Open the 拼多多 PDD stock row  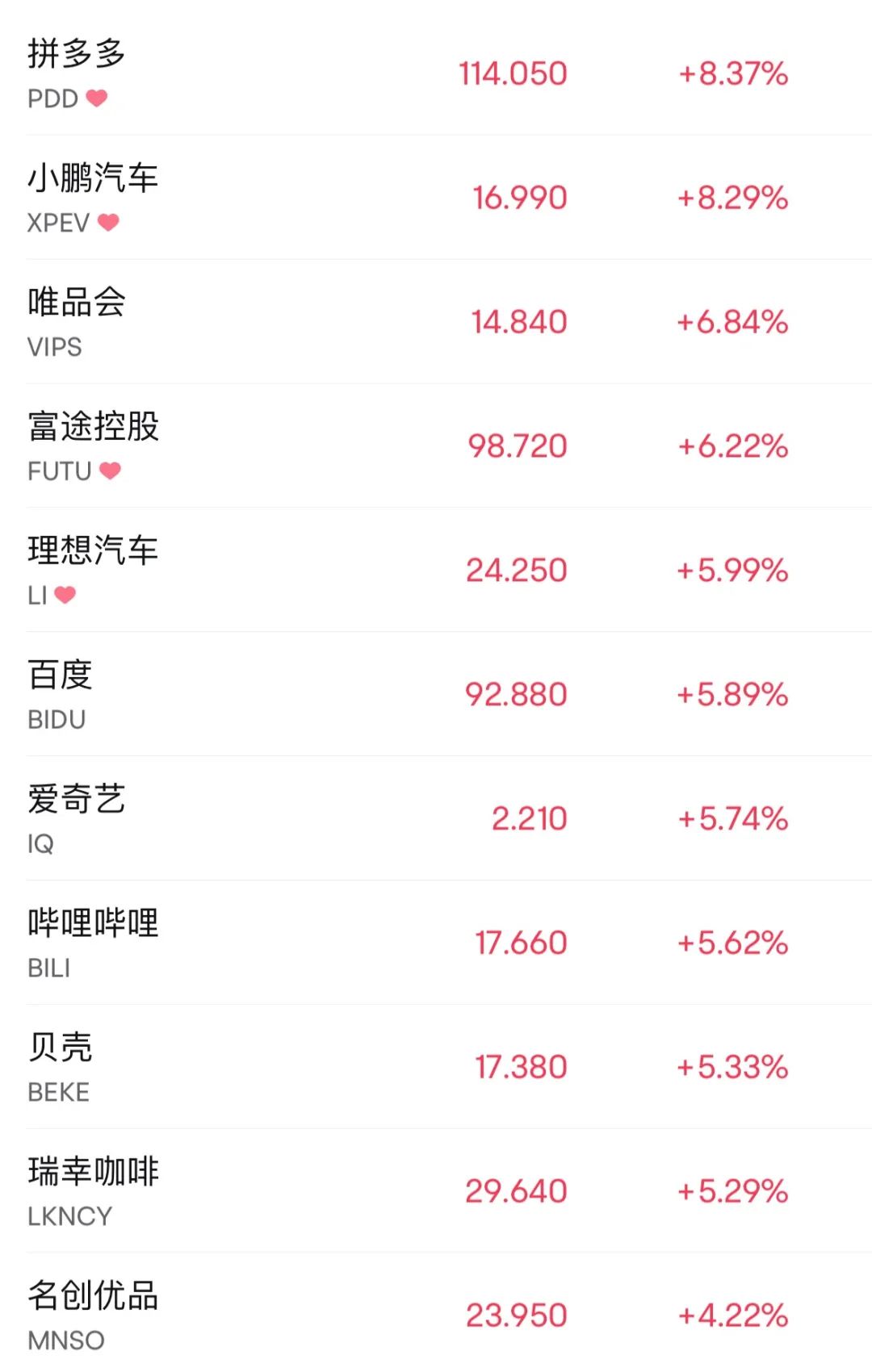point(436,74)
